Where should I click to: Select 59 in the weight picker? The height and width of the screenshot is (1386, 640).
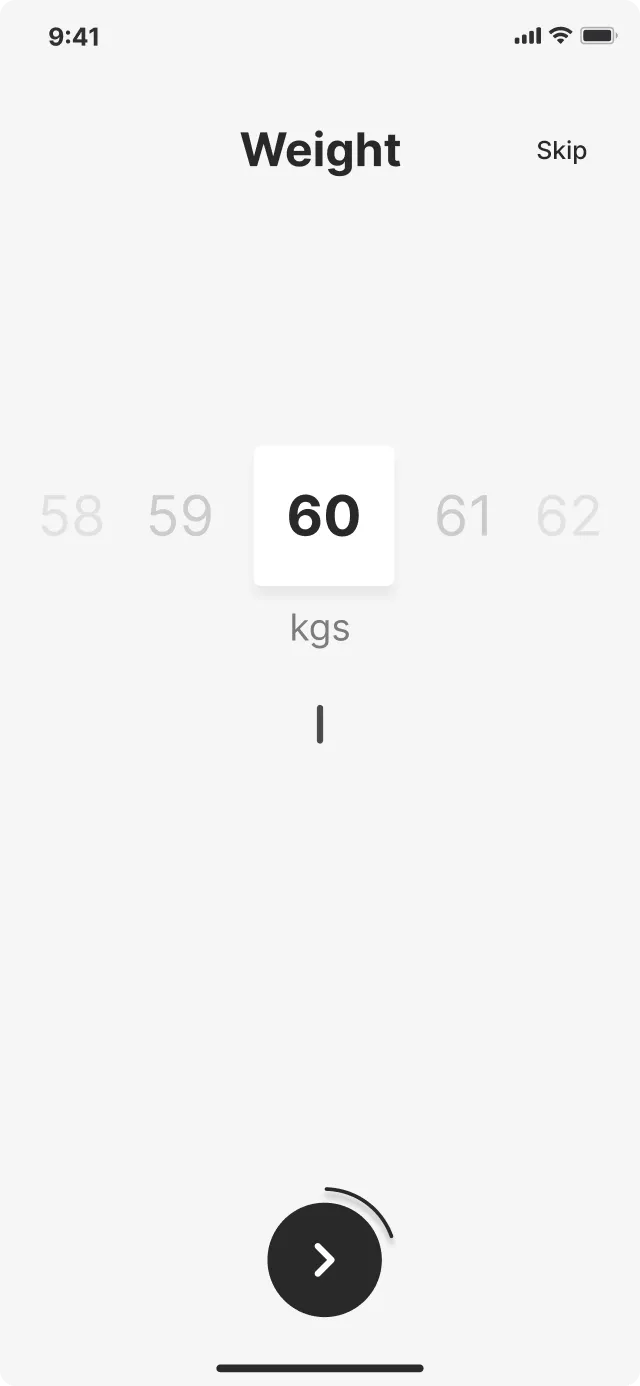tap(180, 516)
